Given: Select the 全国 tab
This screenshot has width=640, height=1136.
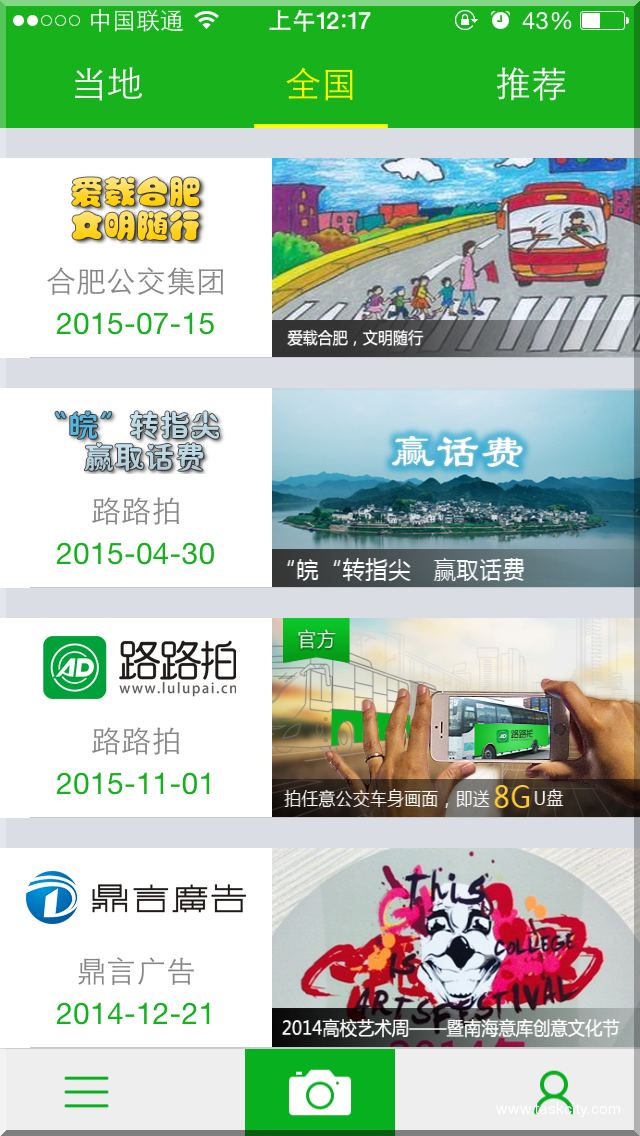Looking at the screenshot, I should coord(320,85).
